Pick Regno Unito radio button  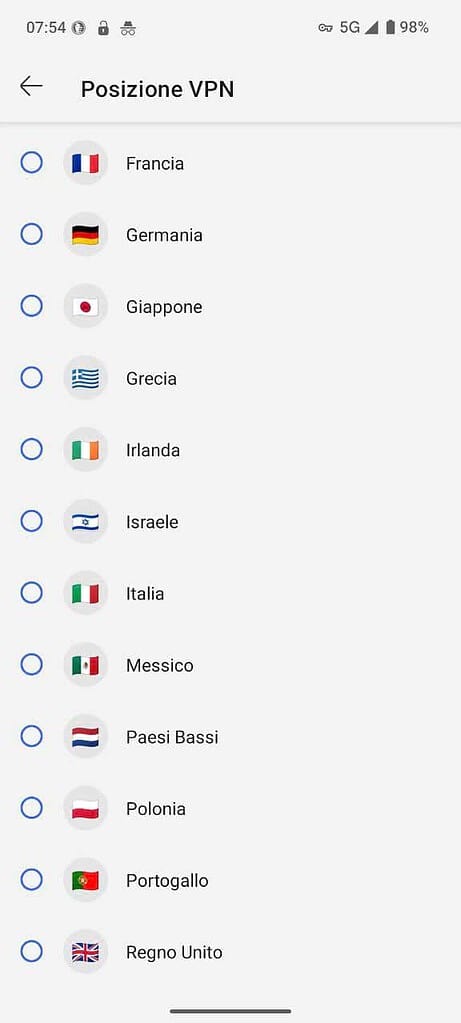(x=31, y=952)
